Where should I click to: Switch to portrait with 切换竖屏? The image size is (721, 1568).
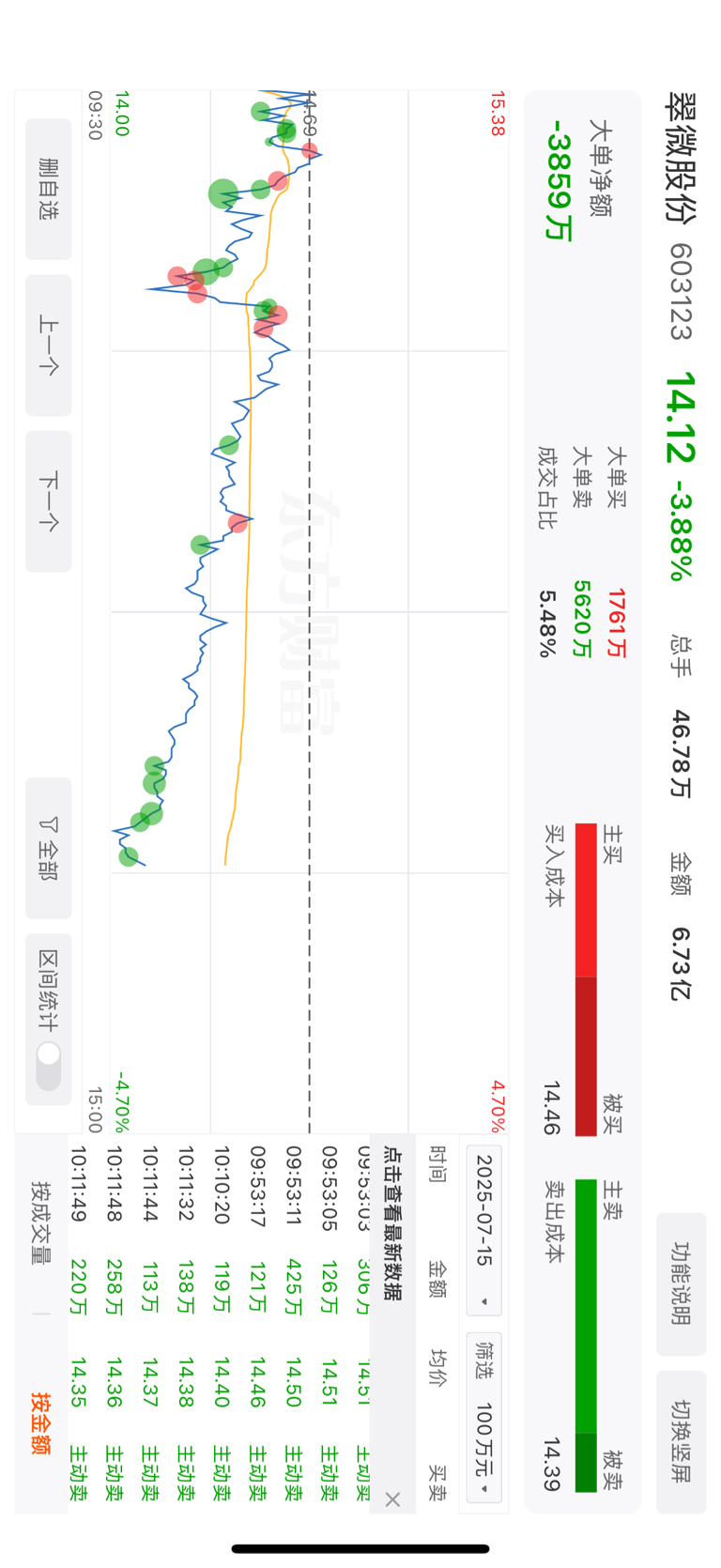point(681,1441)
